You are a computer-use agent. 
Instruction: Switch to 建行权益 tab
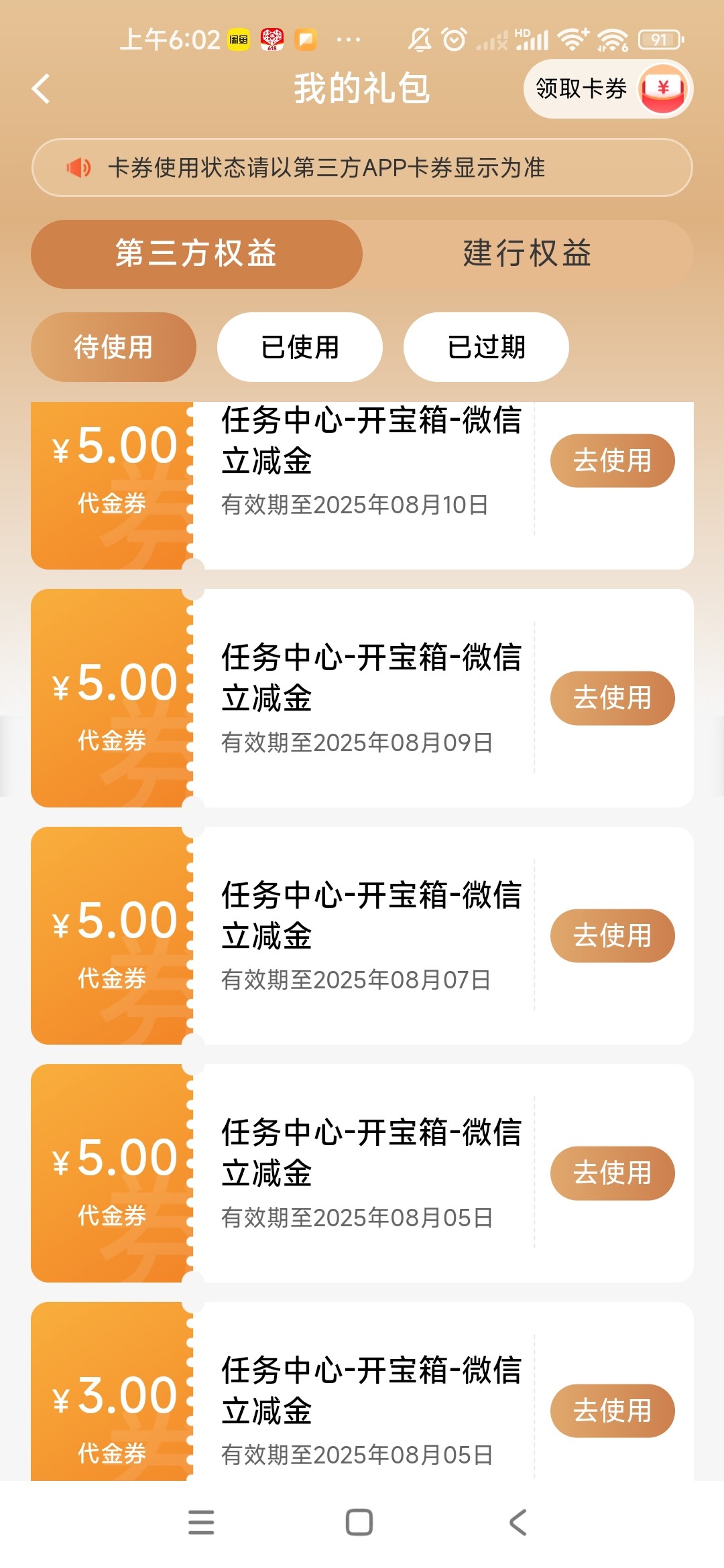click(x=528, y=254)
